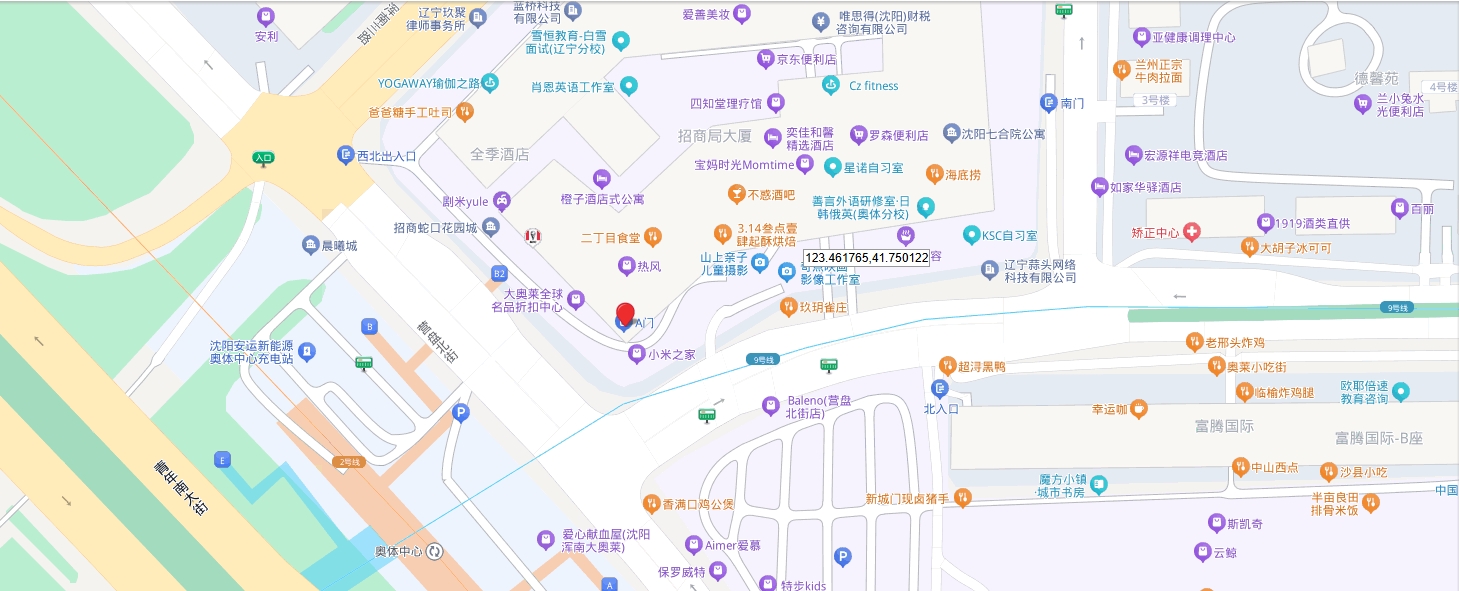Select the 超浔黑鸭 food marker
1459x591 pixels.
(x=947, y=366)
